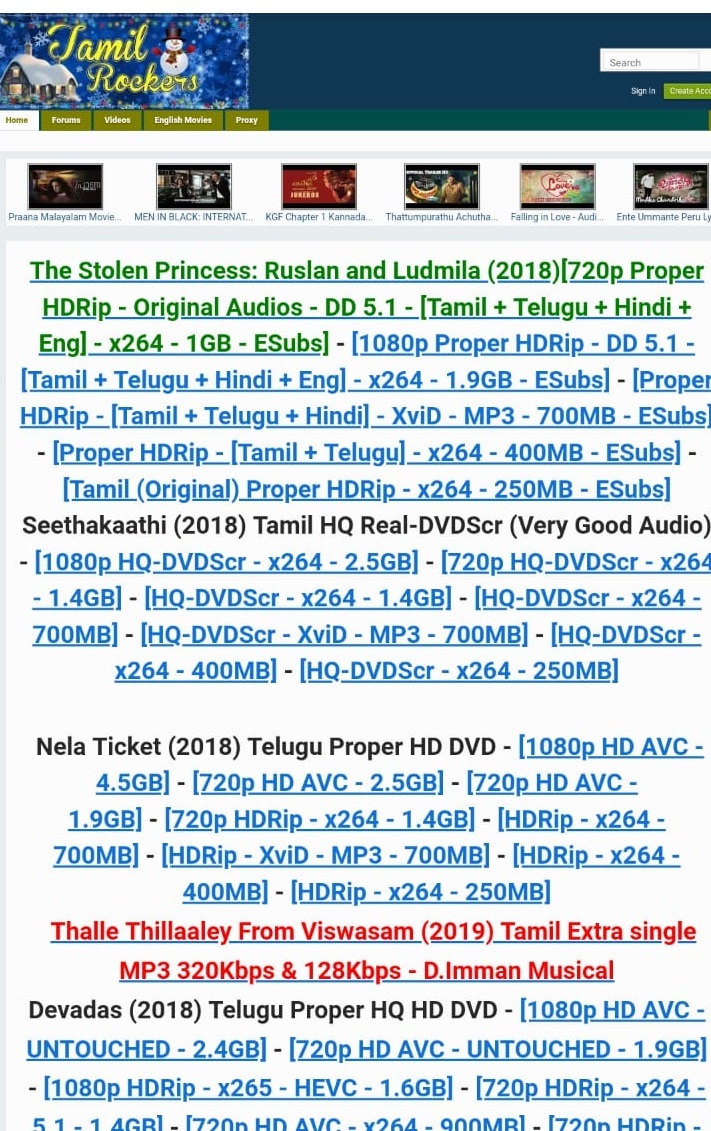Viewport: 711px width, 1131px height.
Task: Open Seethakaathi 1080p HQ-DVDScr 2.5GB link
Action: (x=226, y=562)
